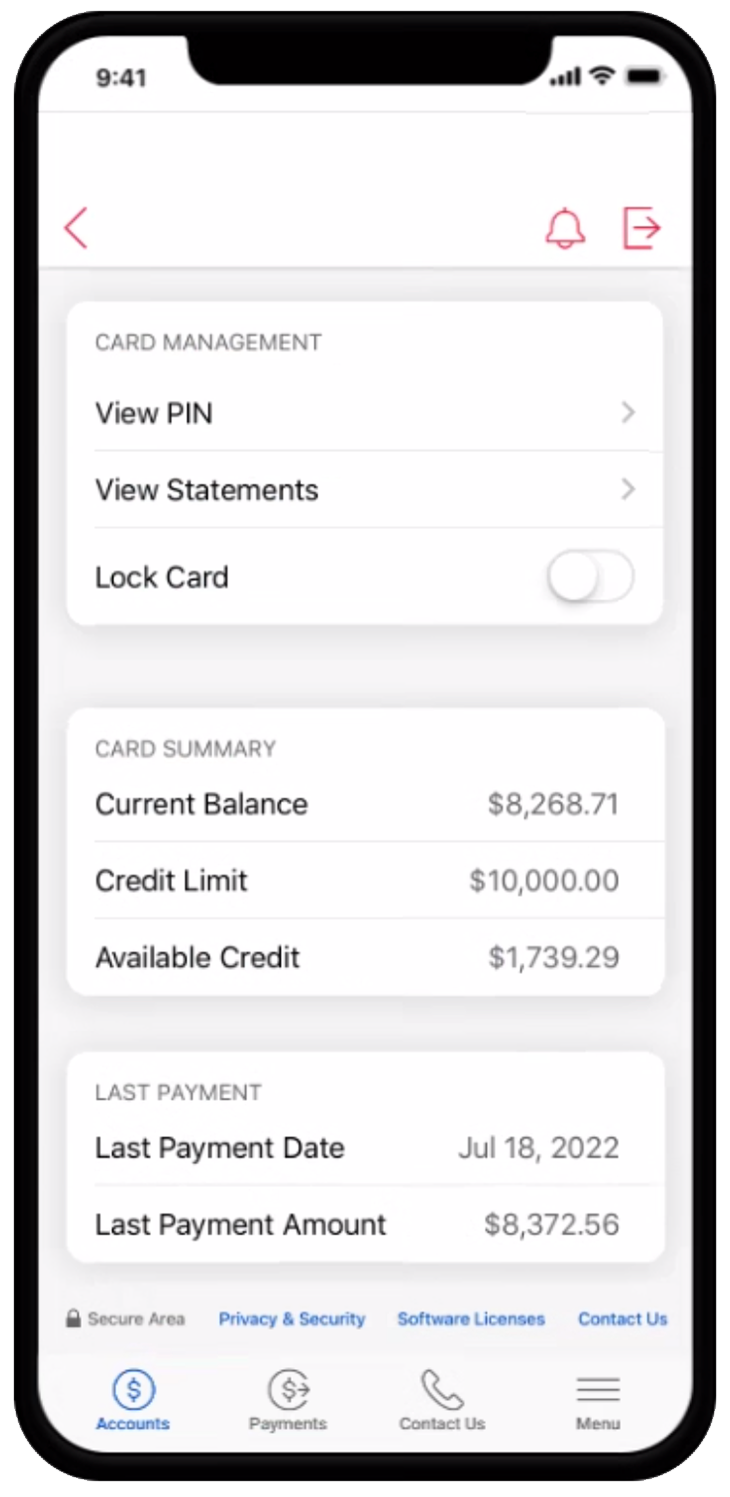The height and width of the screenshot is (1497, 730).
Task: Go back with the red arrow
Action: point(76,228)
